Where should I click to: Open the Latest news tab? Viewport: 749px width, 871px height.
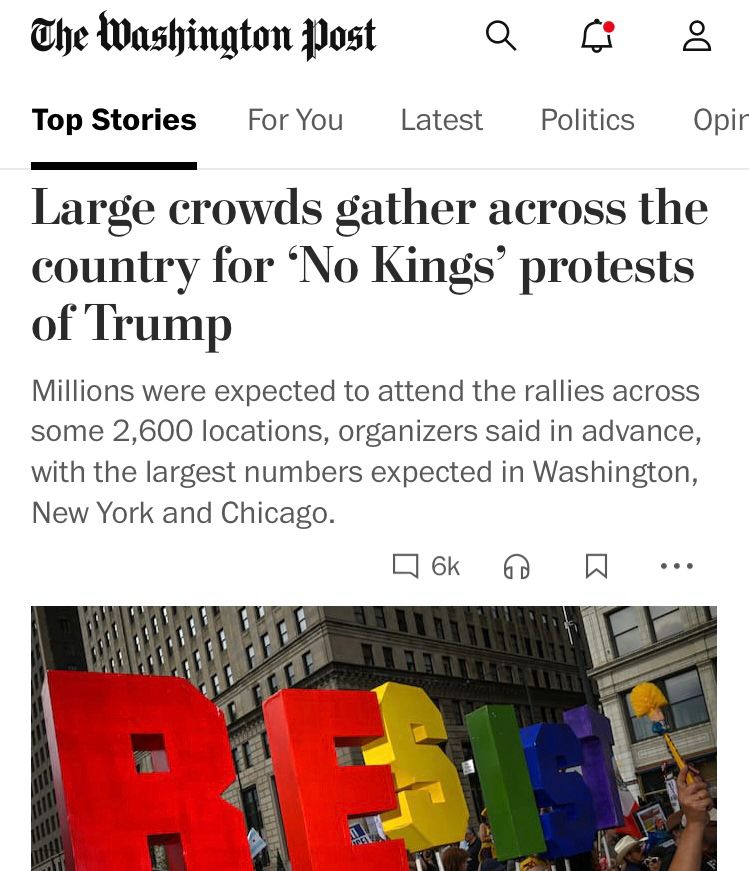pyautogui.click(x=441, y=120)
